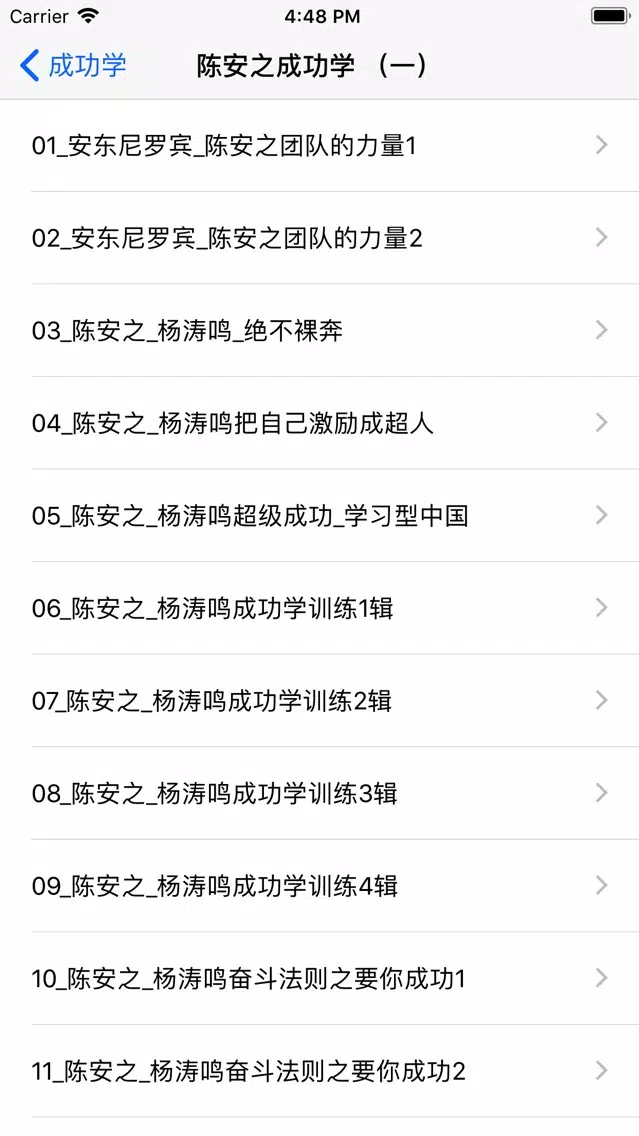This screenshot has height=1136, width=639.
Task: Select 07 成功学训练2辑
Action: pos(320,701)
